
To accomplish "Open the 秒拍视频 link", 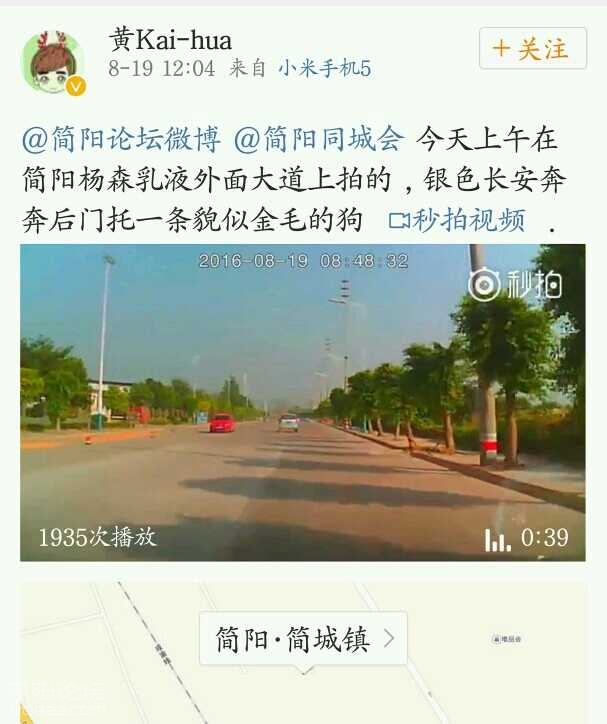I will [x=456, y=221].
